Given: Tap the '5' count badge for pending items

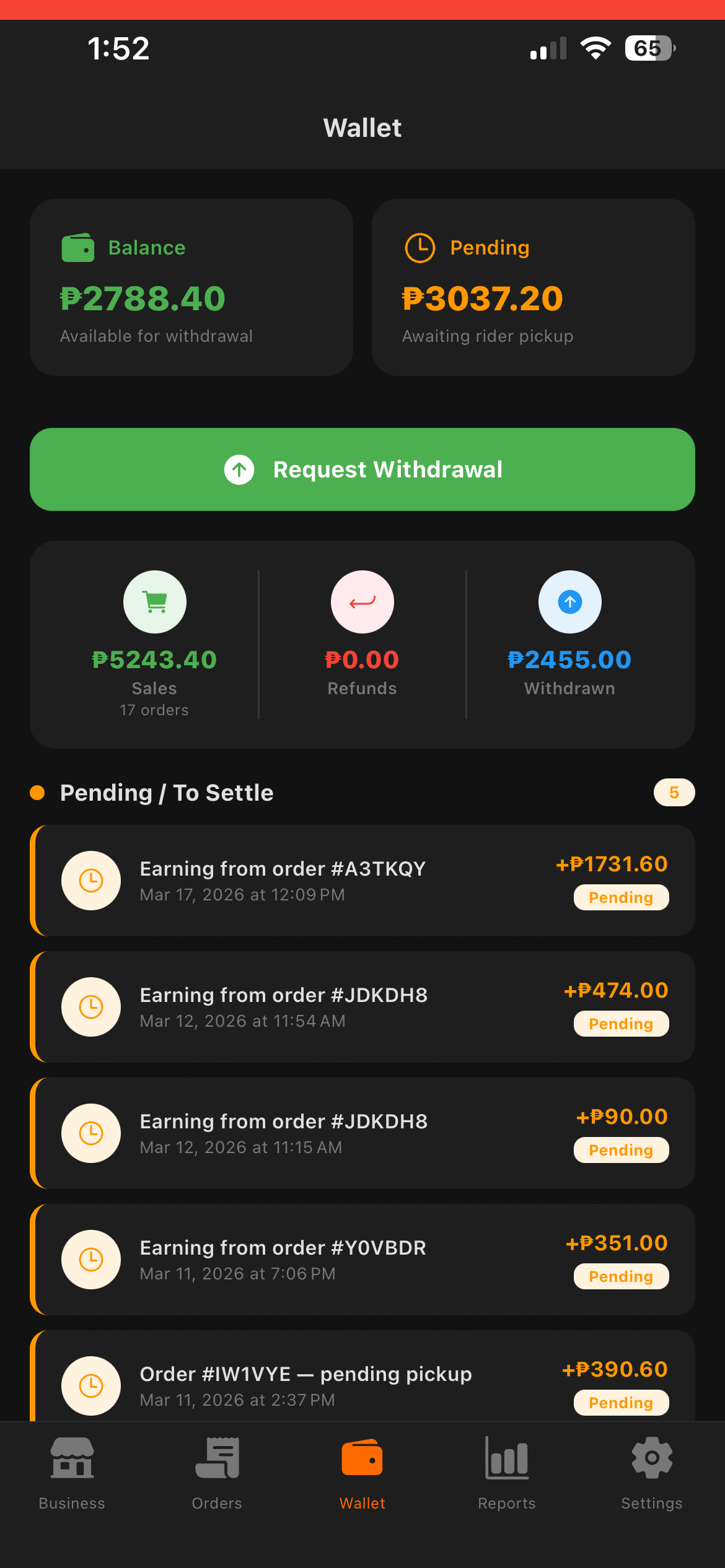Looking at the screenshot, I should click(x=674, y=792).
